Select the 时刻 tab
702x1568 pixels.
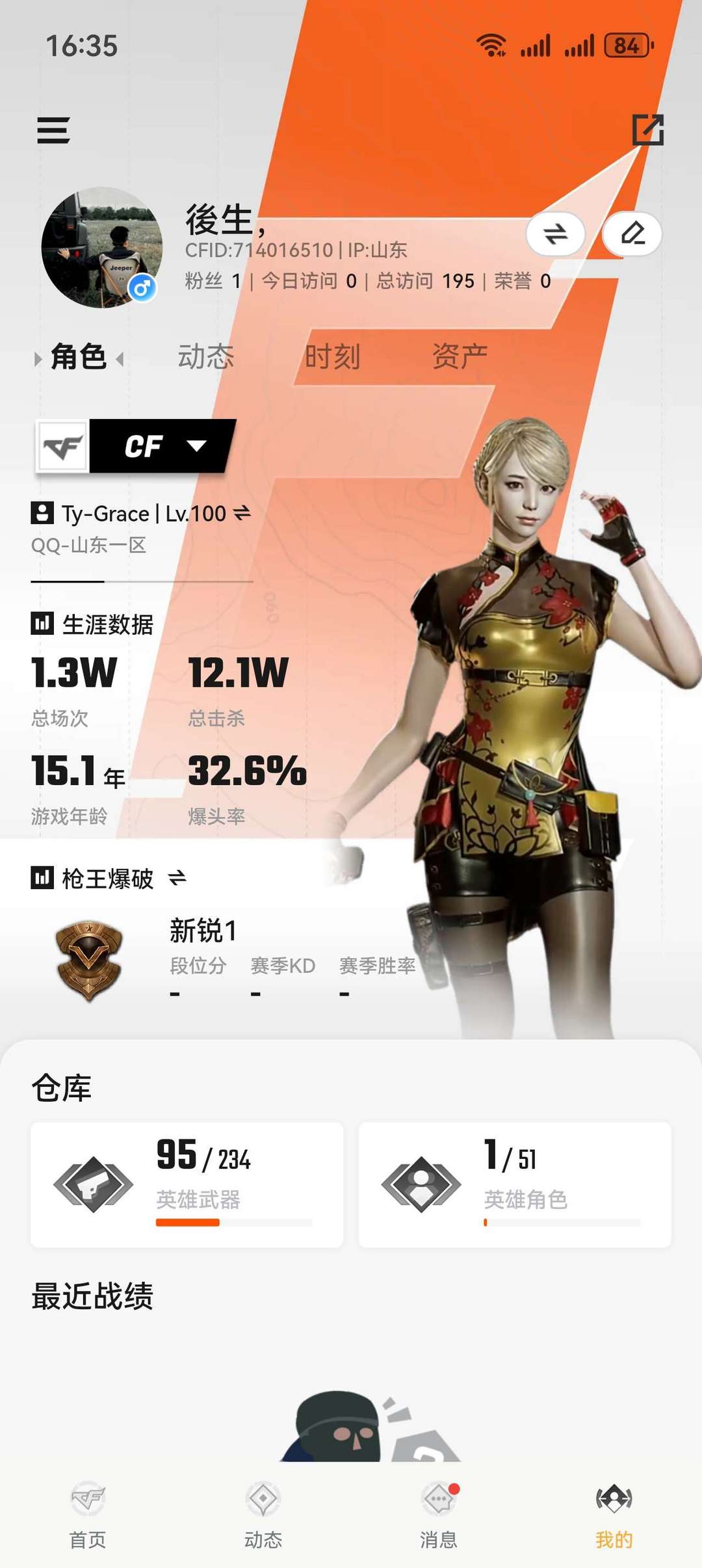tap(333, 356)
